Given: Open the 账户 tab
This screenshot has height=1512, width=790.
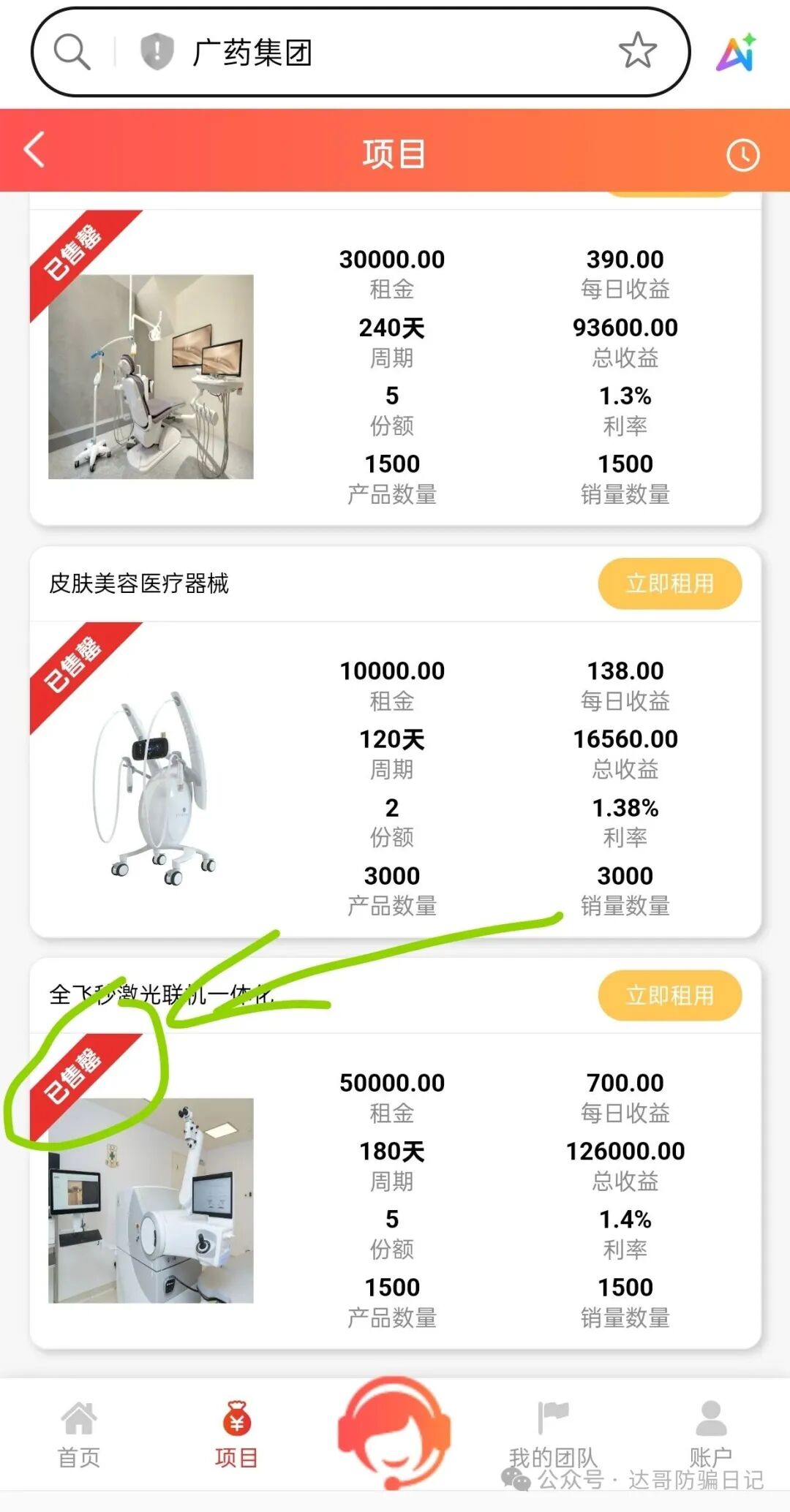Looking at the screenshot, I should pyautogui.click(x=710, y=1434).
